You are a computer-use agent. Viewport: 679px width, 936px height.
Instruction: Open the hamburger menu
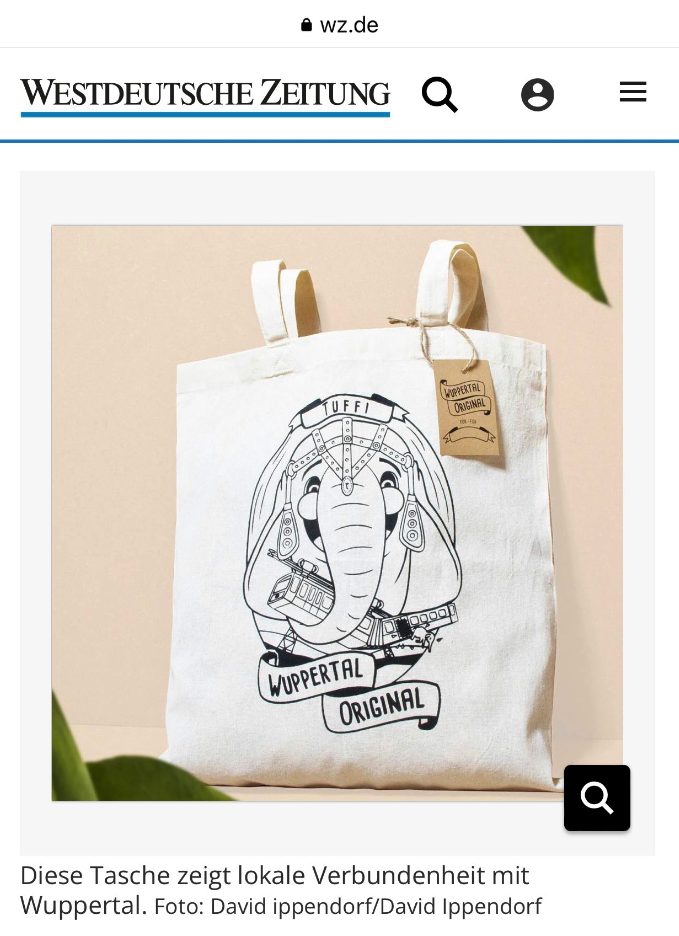click(x=633, y=93)
